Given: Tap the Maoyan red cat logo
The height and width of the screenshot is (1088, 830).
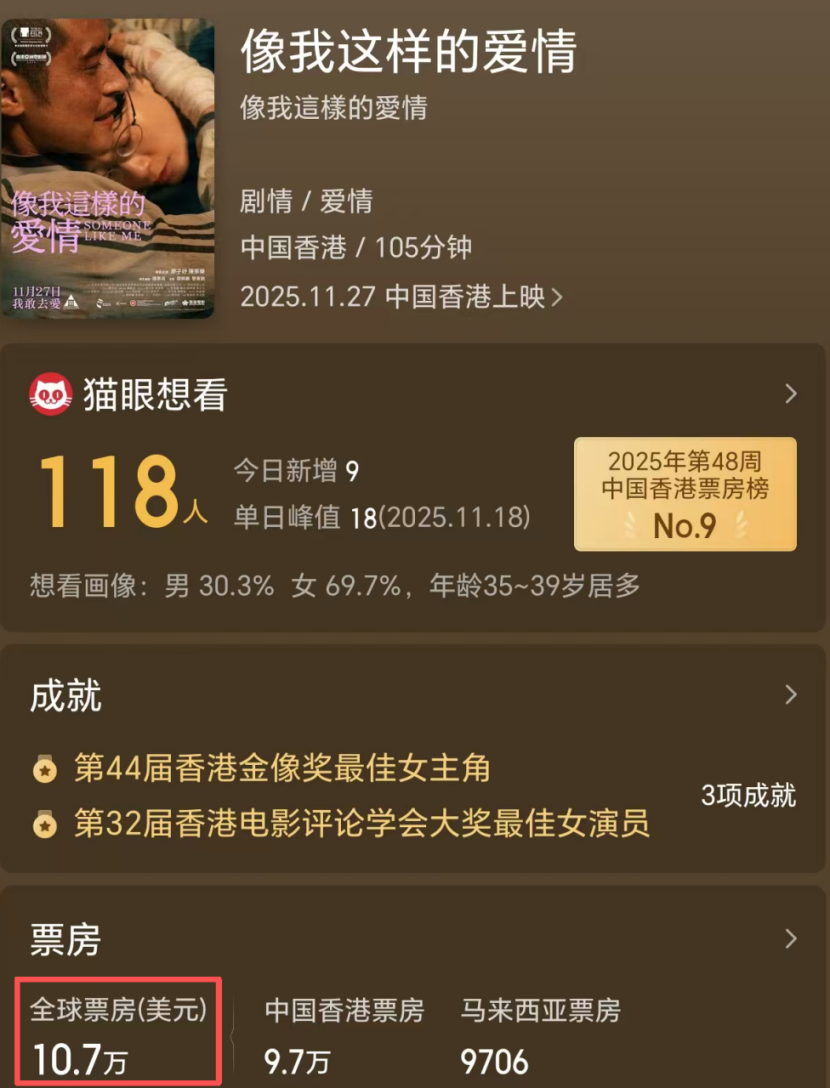Looking at the screenshot, I should 51,394.
